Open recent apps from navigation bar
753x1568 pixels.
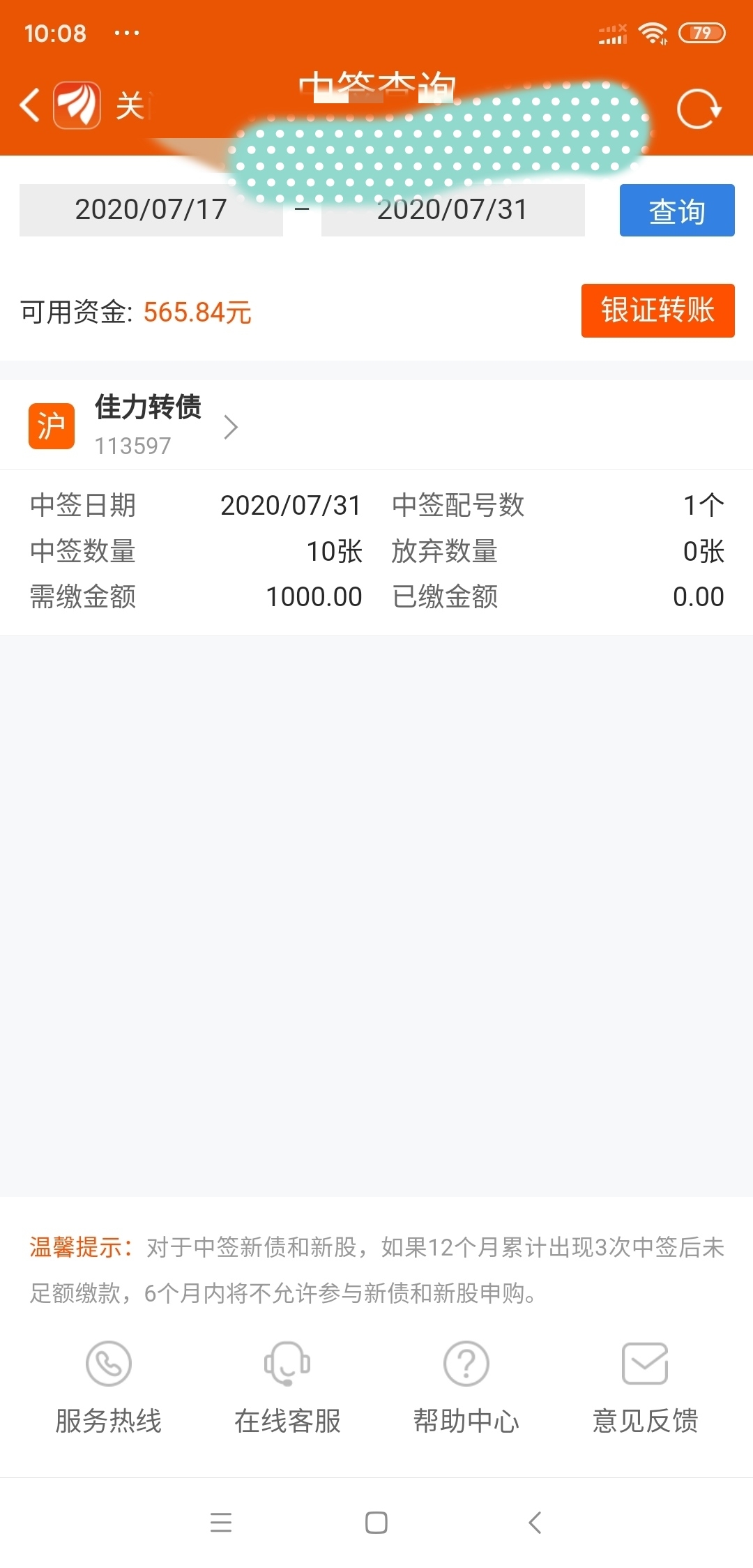pos(221,1522)
